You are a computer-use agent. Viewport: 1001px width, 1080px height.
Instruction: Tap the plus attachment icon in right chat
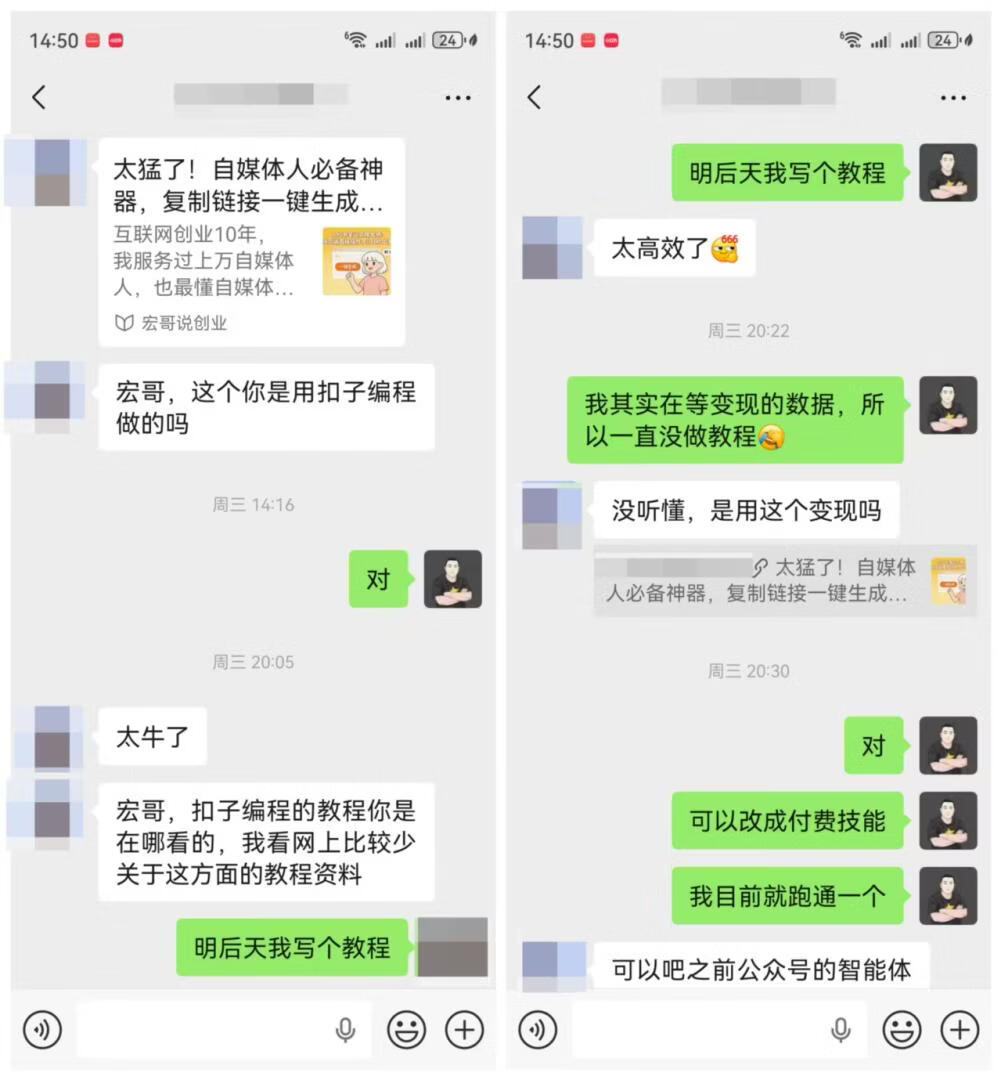(x=959, y=1029)
